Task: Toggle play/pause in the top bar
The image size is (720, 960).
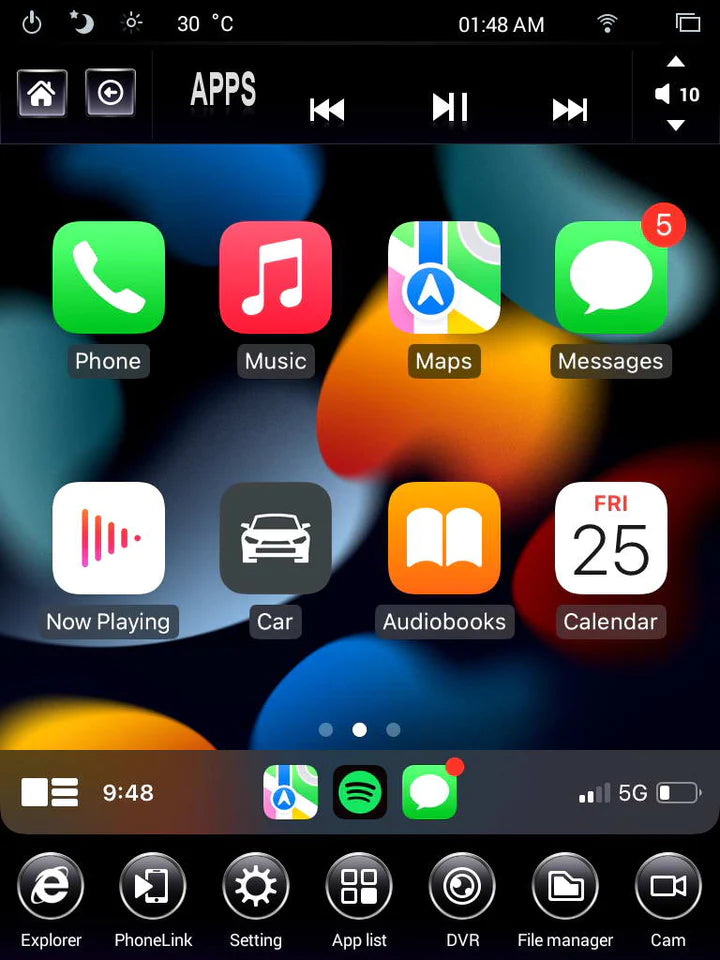Action: coord(450,108)
